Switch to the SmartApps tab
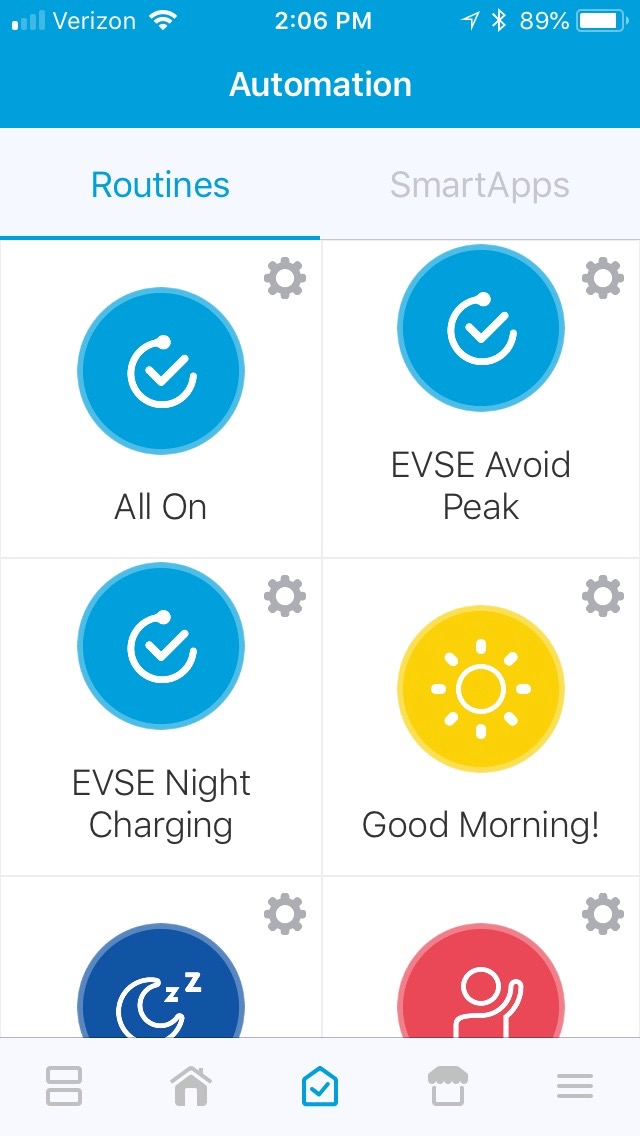This screenshot has height=1136, width=640. tap(480, 185)
